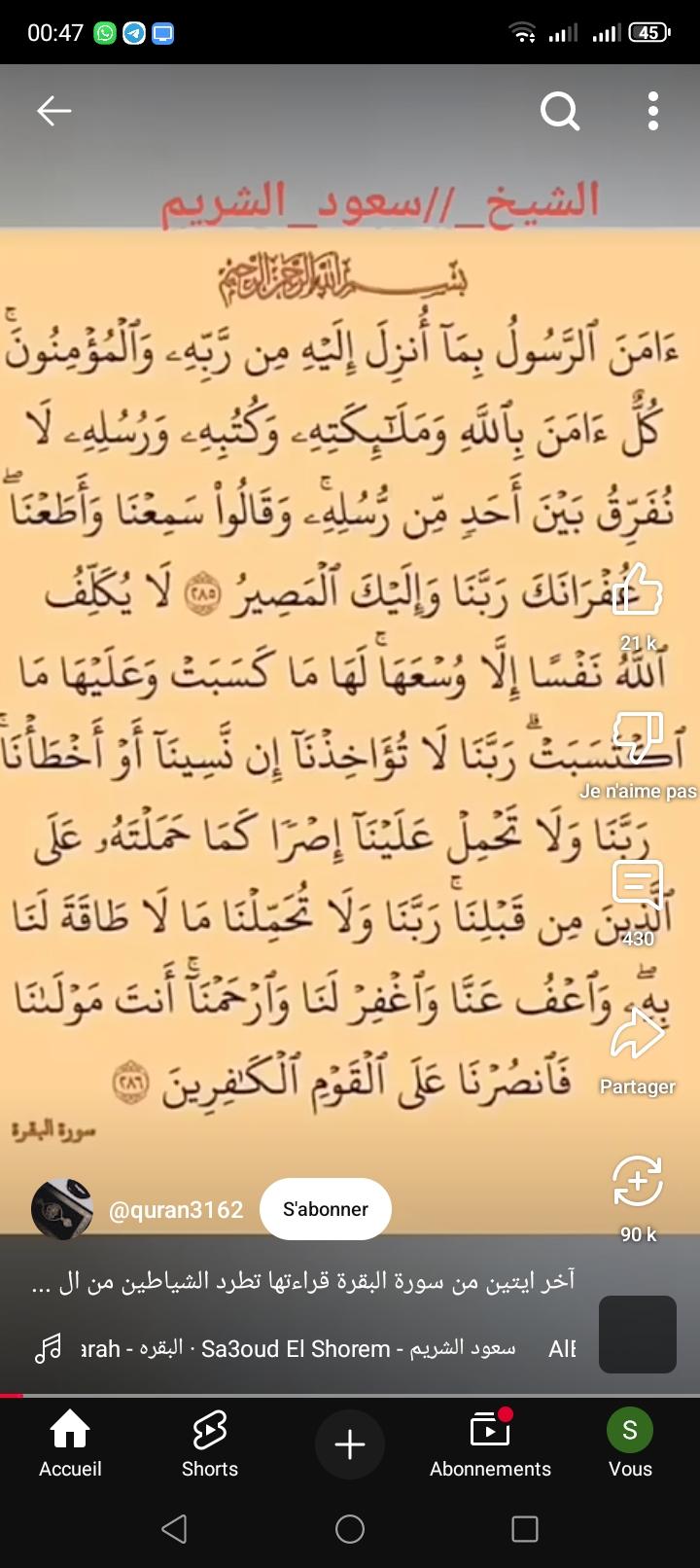Image resolution: width=700 pixels, height=1568 pixels.
Task: Open the @quran3162 channel
Action: pyautogui.click(x=176, y=1209)
